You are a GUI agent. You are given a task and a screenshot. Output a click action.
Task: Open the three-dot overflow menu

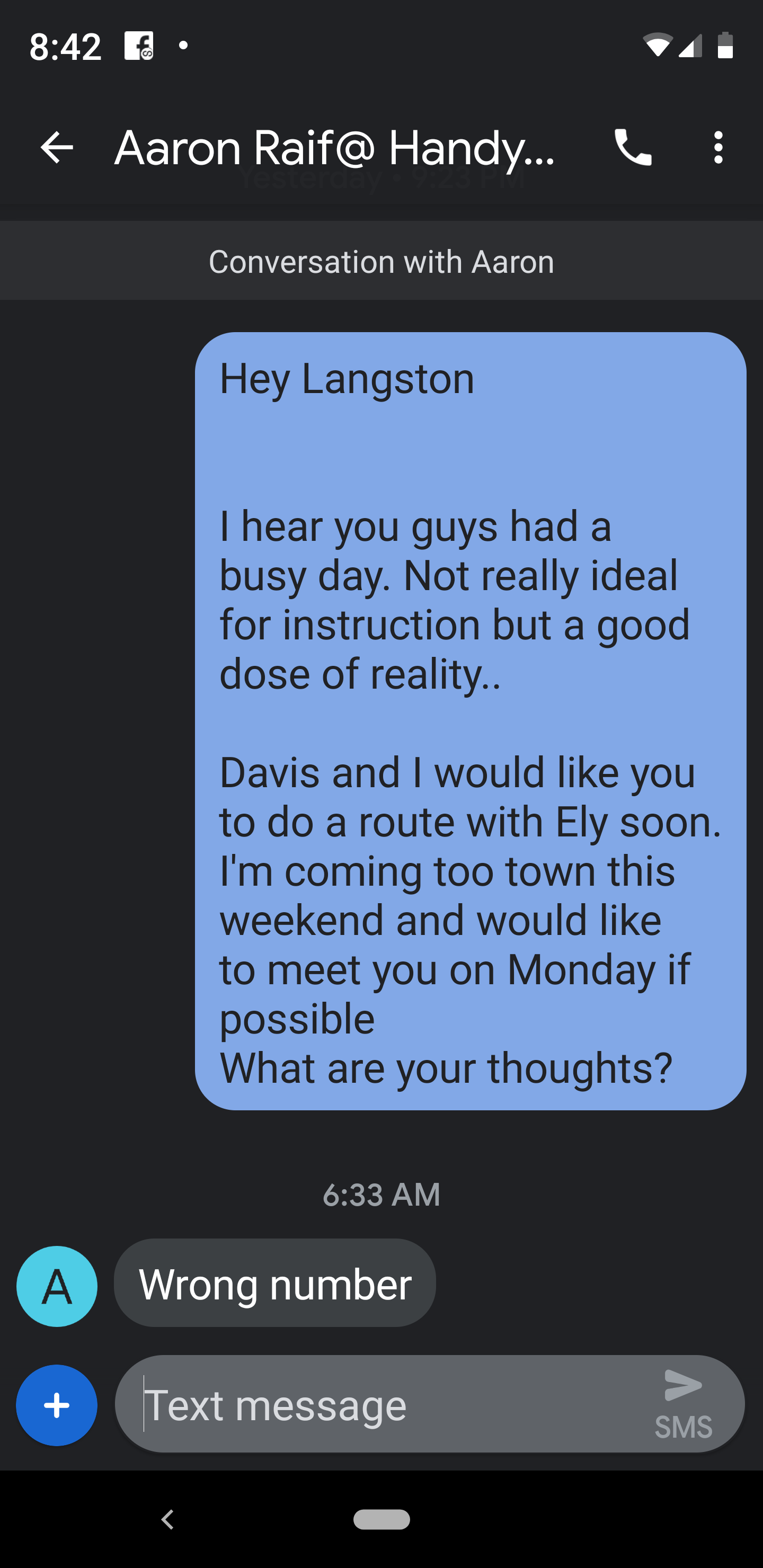(x=718, y=147)
